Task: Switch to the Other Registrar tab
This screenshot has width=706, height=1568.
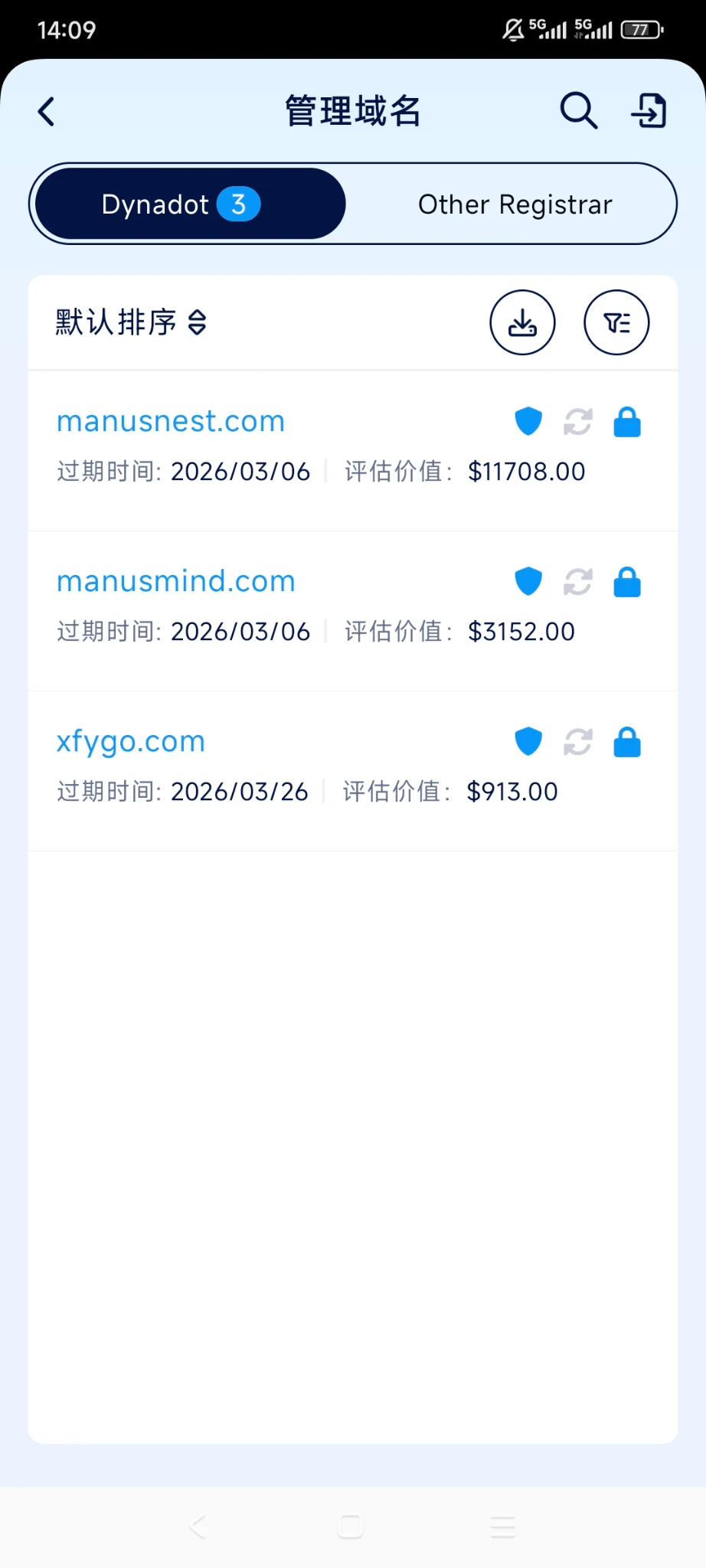Action: (x=515, y=204)
